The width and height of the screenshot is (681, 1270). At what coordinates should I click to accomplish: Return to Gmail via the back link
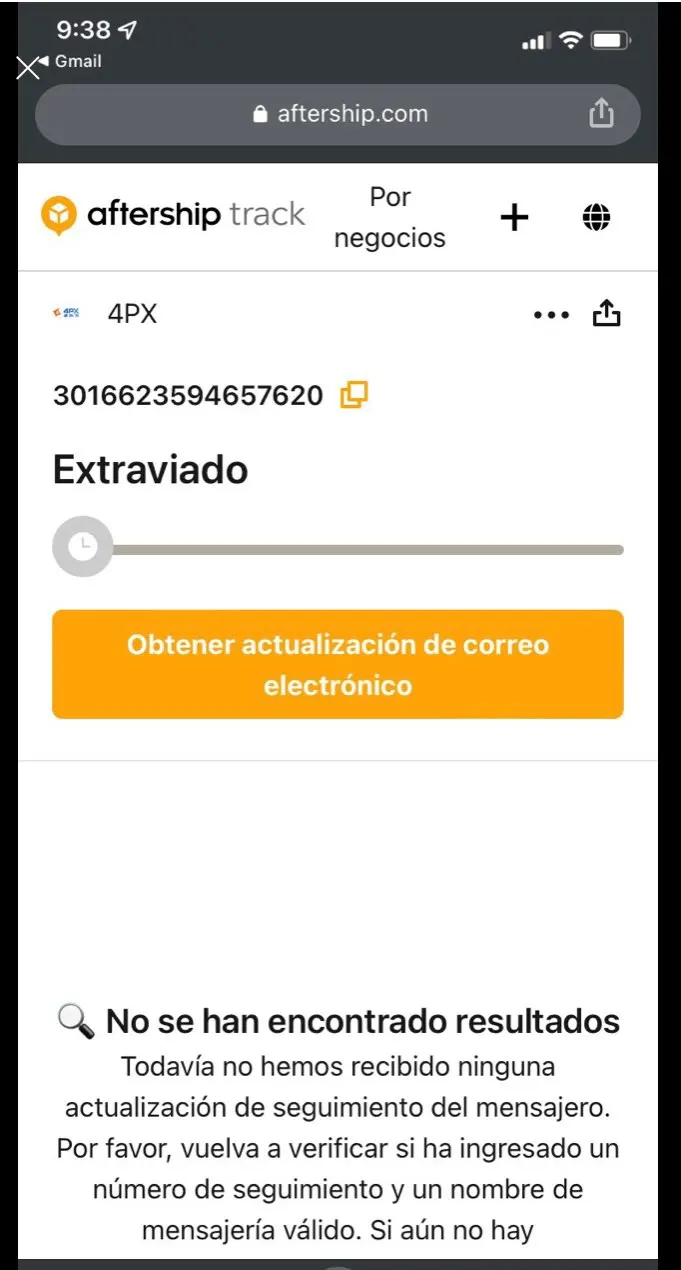coord(70,61)
